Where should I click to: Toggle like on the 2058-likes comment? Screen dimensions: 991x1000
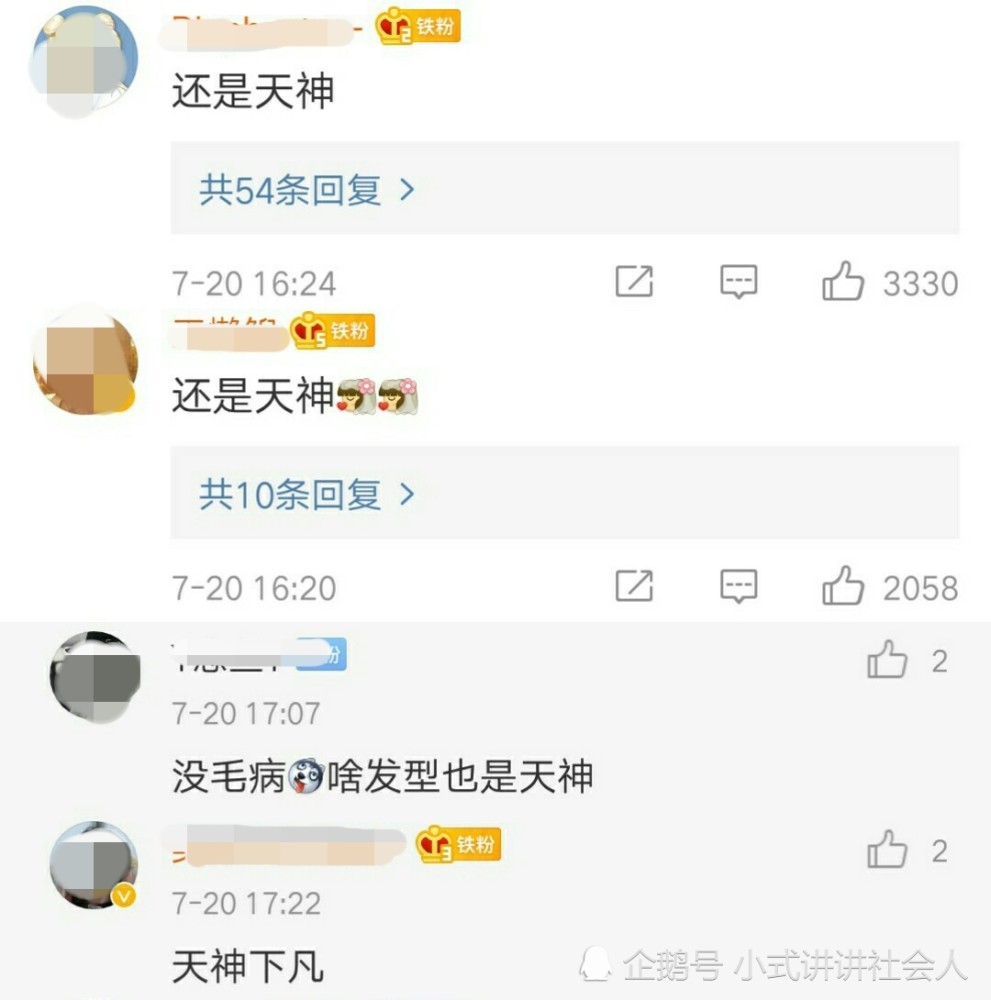(845, 587)
